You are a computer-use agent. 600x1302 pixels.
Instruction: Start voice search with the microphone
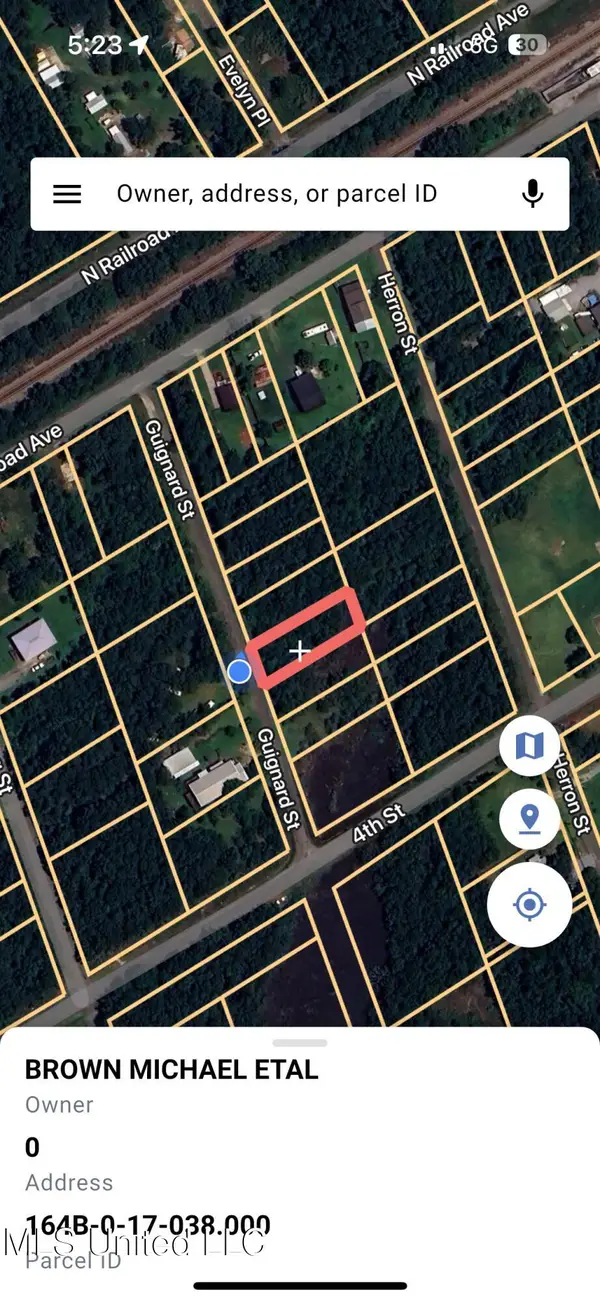pos(533,194)
